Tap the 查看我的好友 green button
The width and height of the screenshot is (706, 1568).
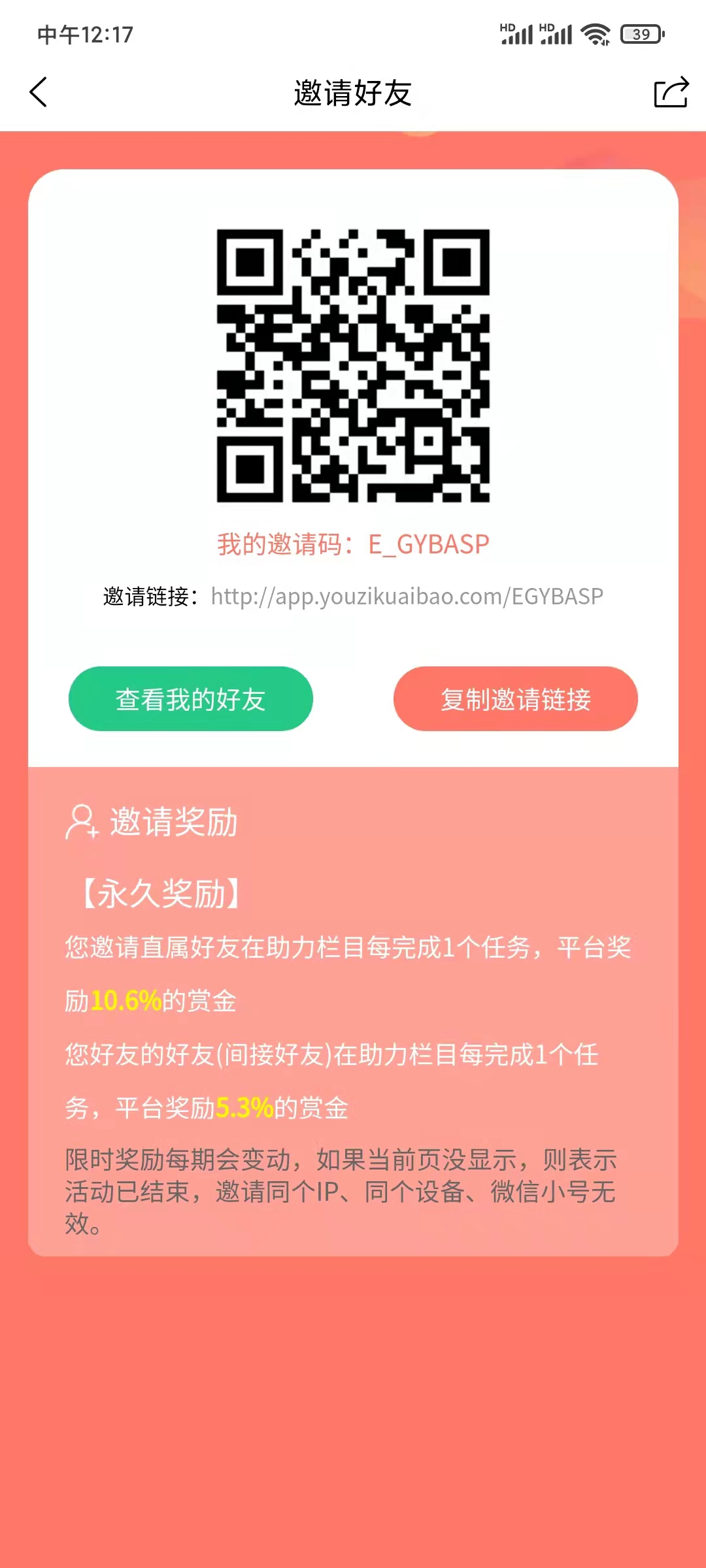click(x=192, y=698)
